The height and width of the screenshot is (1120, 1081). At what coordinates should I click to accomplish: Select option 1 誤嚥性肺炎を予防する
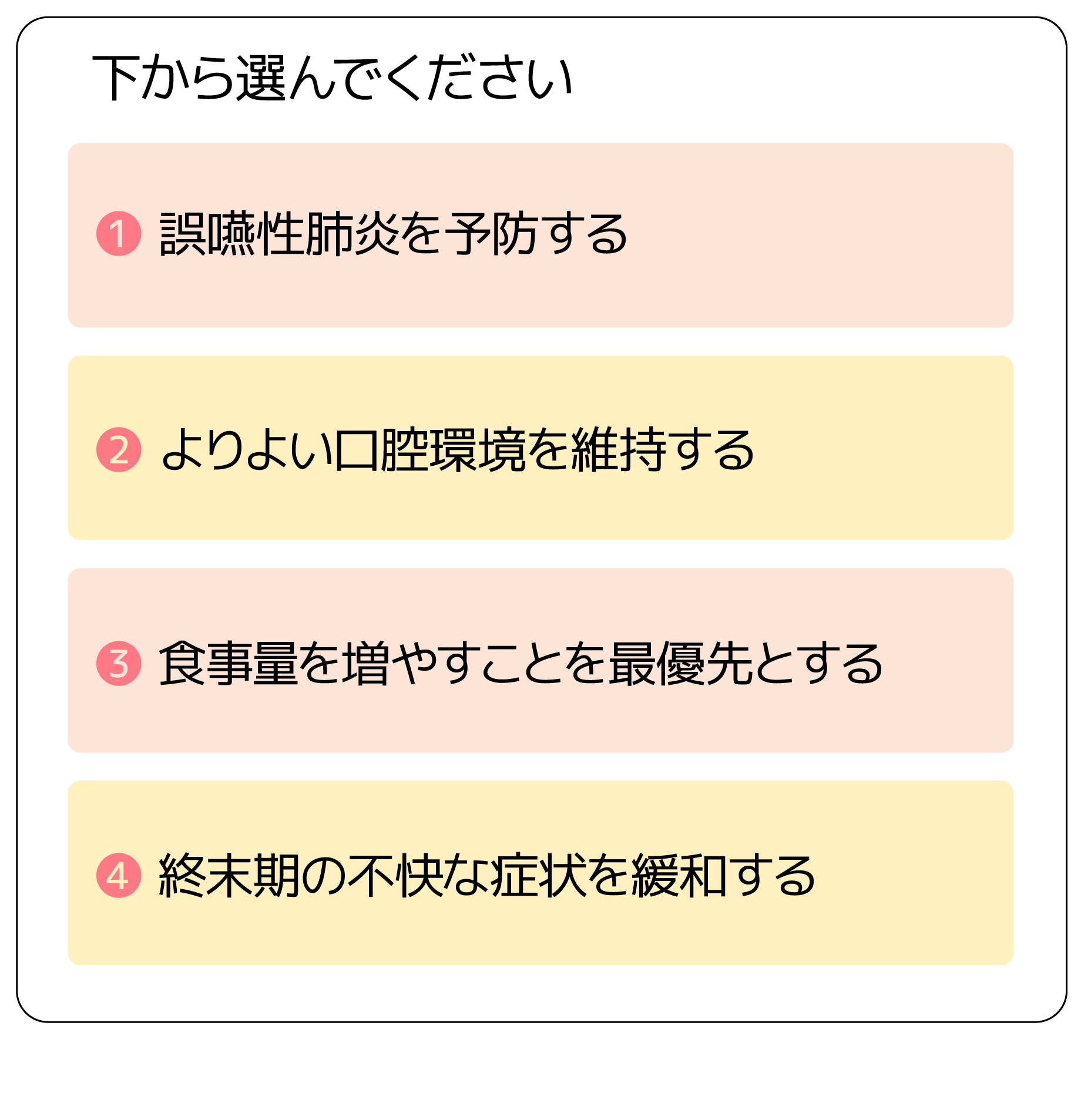[540, 235]
